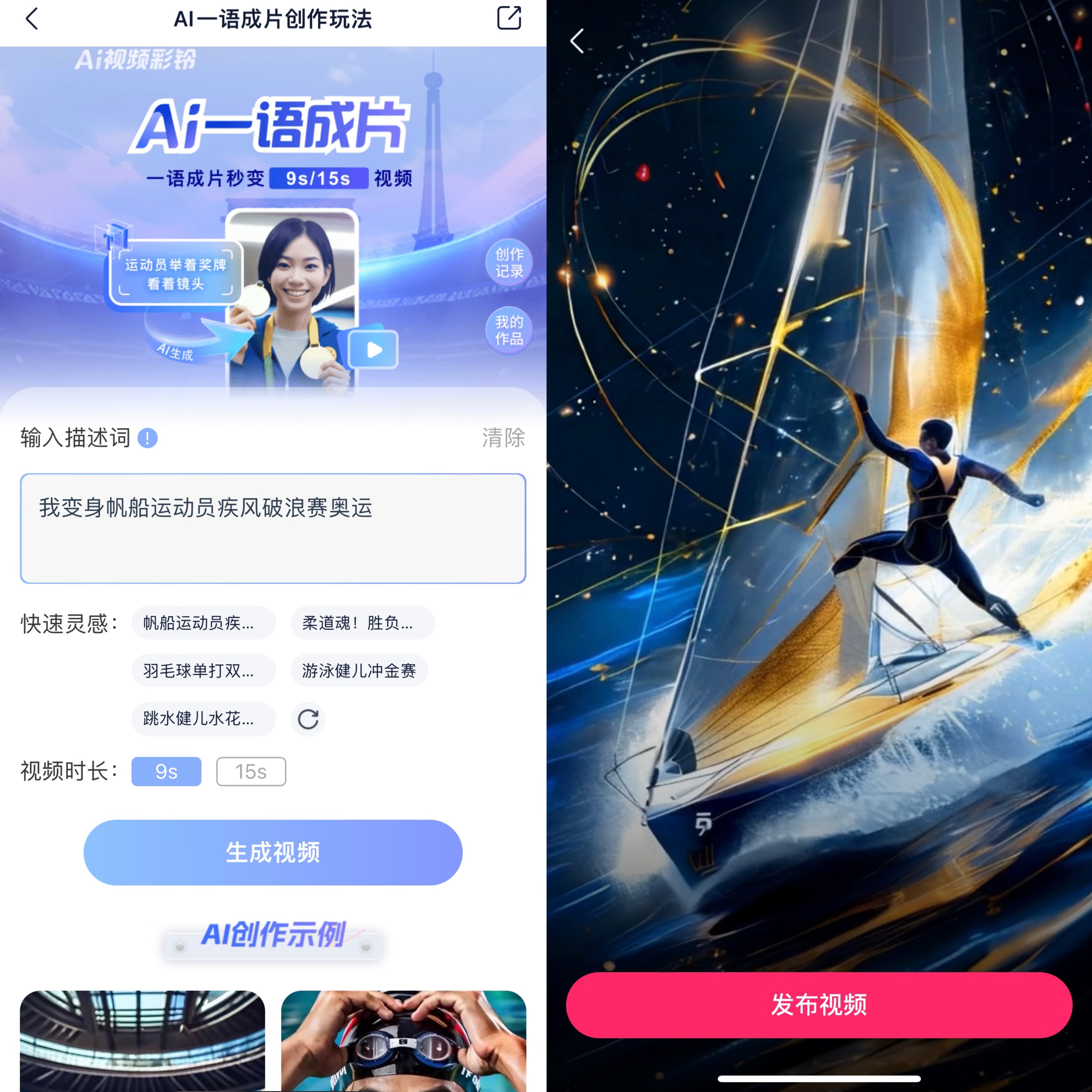This screenshot has width=1092, height=1092.
Task: Share this page via top-right icon
Action: 509,18
